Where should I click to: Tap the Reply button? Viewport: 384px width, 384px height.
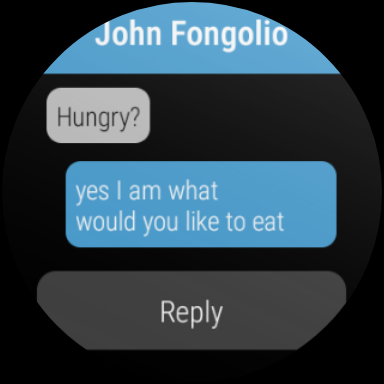(x=191, y=311)
